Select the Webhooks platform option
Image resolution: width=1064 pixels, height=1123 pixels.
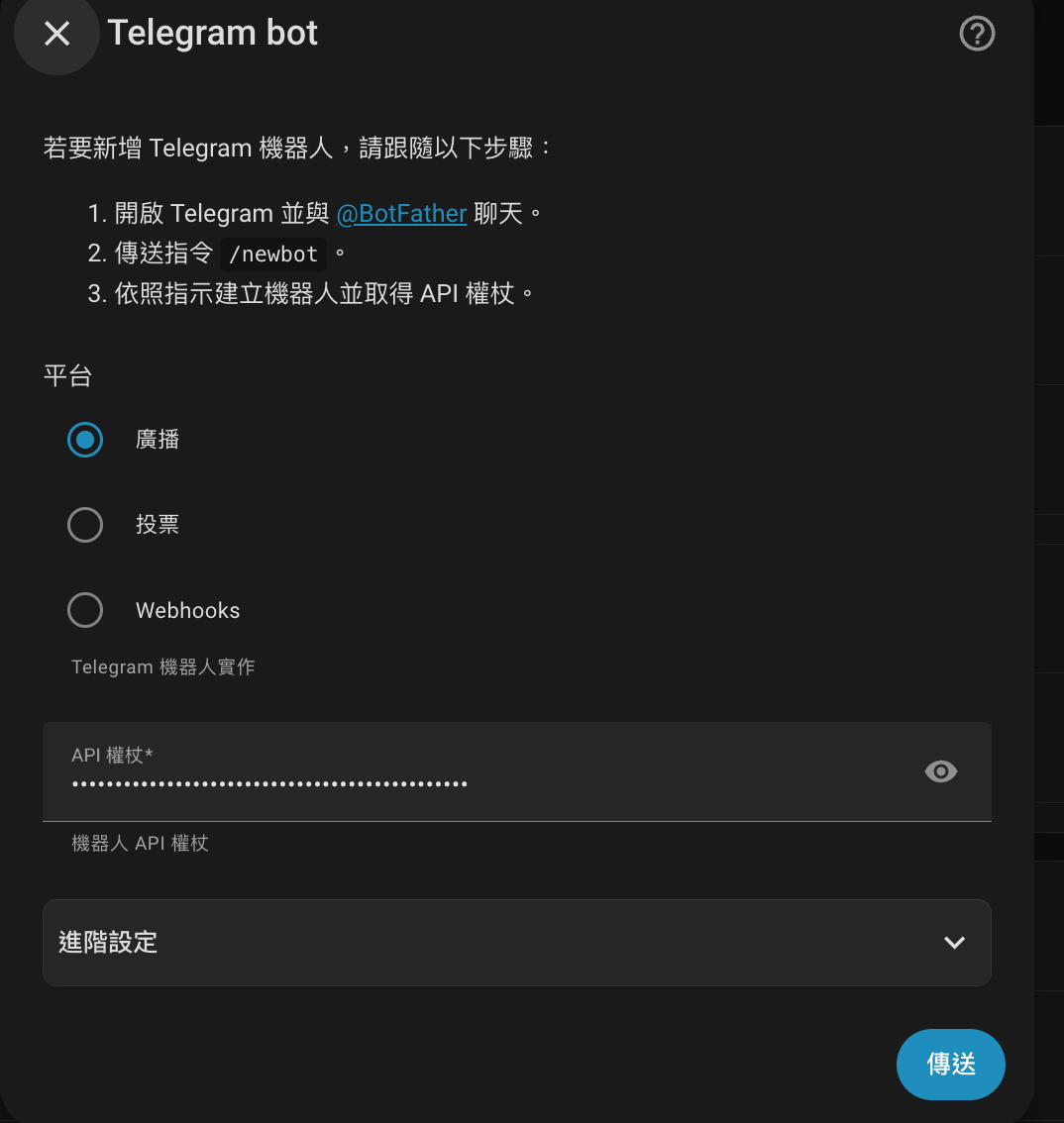pos(85,610)
